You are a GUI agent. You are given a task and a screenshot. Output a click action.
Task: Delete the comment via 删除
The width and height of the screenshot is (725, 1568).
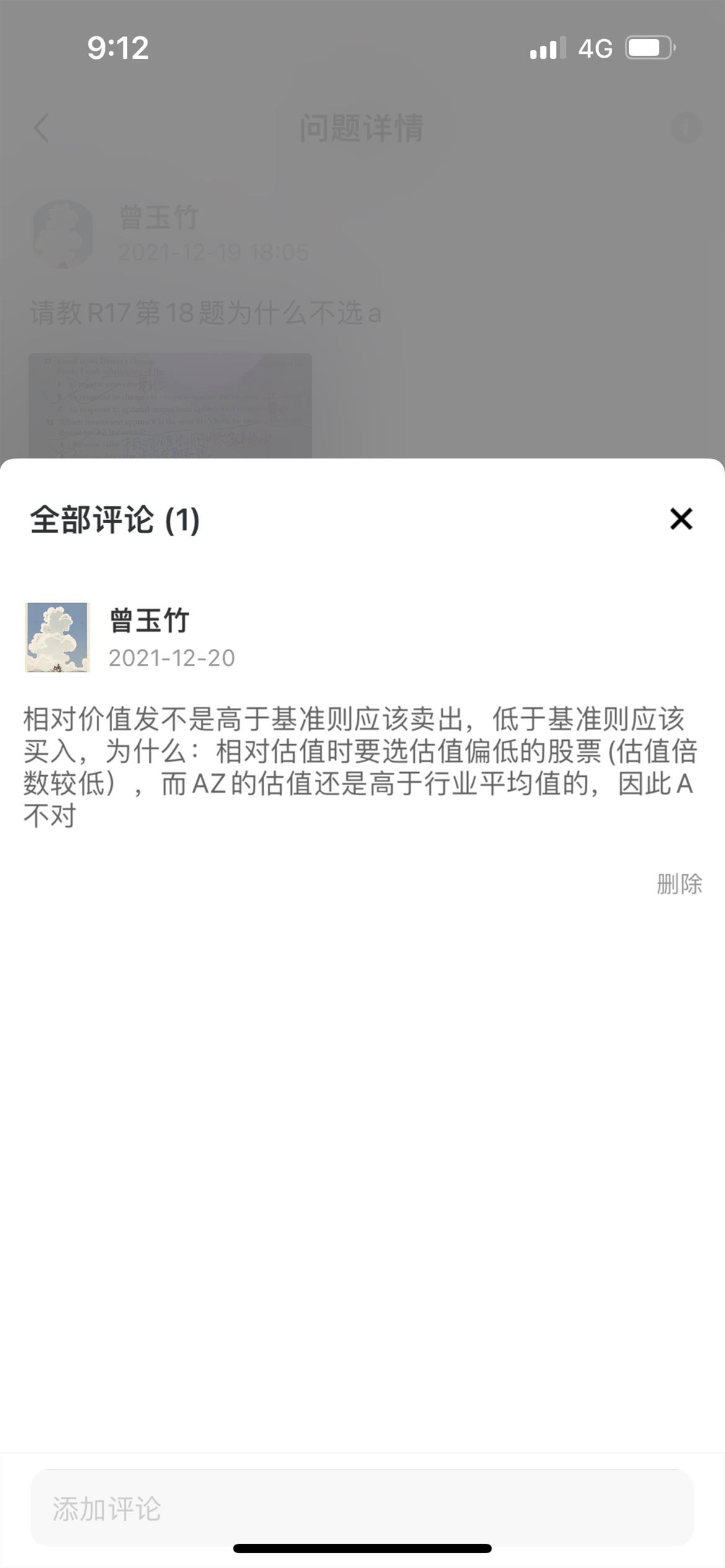679,884
